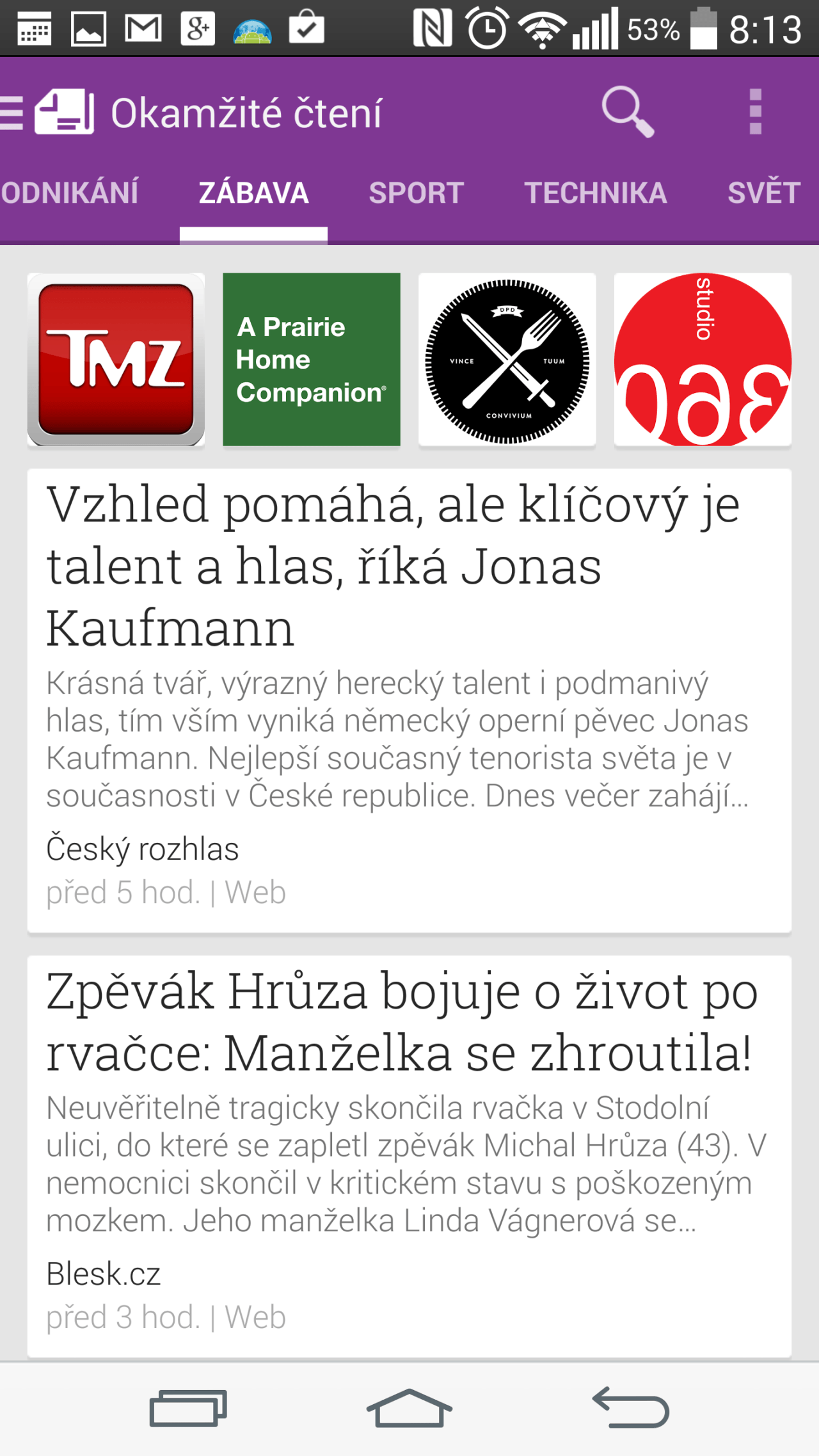Open the Studio 360 tile
The width and height of the screenshot is (819, 1456).
point(703,360)
